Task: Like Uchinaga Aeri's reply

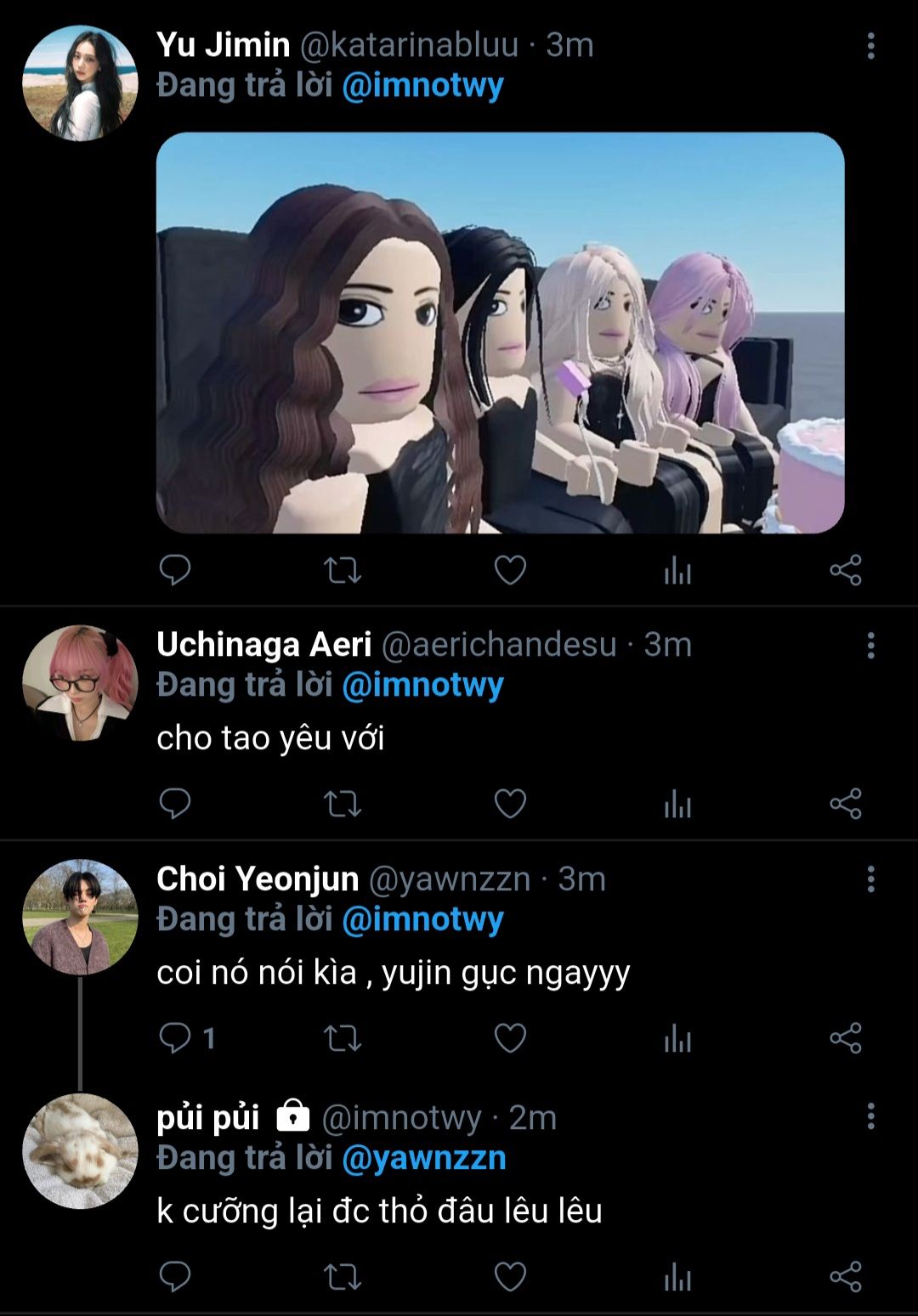Action: coord(510,804)
